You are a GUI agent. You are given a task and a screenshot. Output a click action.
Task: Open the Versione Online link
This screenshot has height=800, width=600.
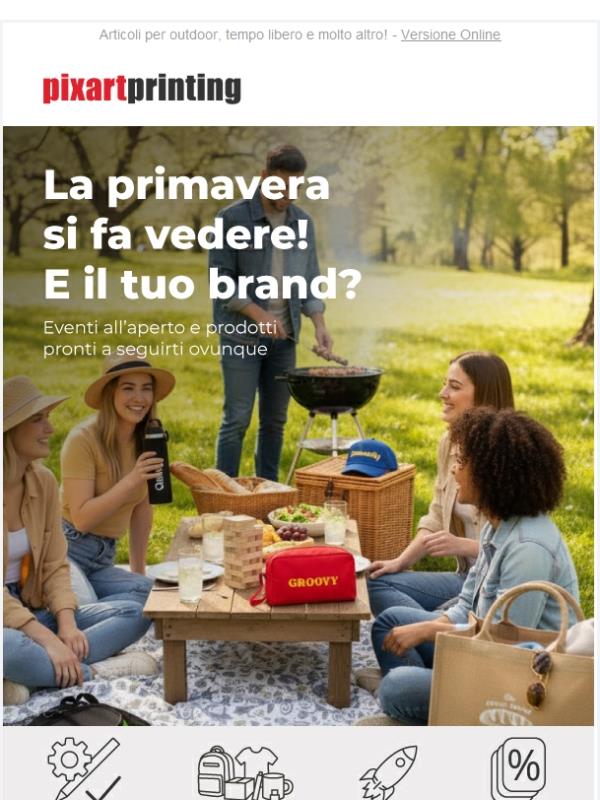tap(450, 35)
